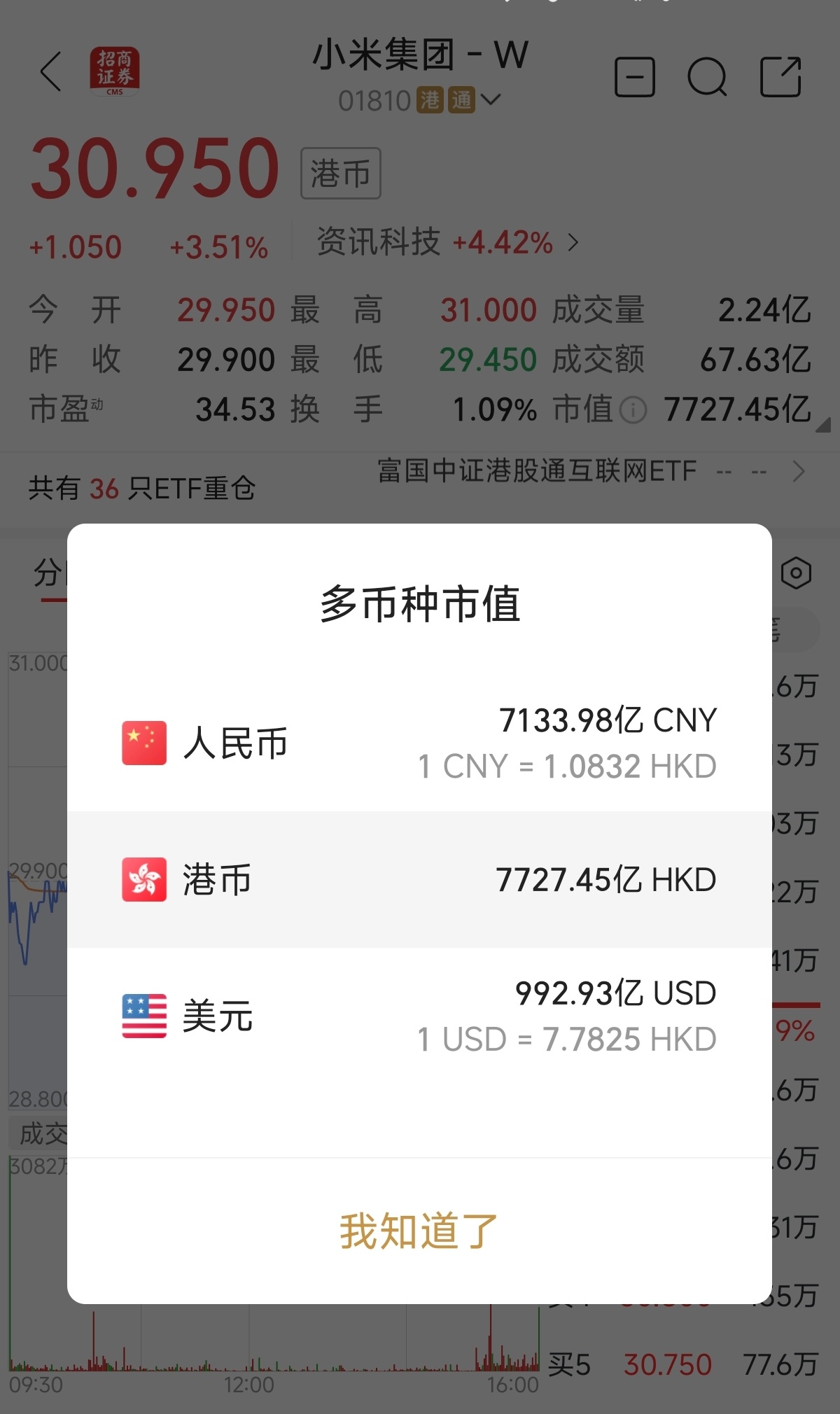Select the 港币 HKD market cap option

coord(420,879)
